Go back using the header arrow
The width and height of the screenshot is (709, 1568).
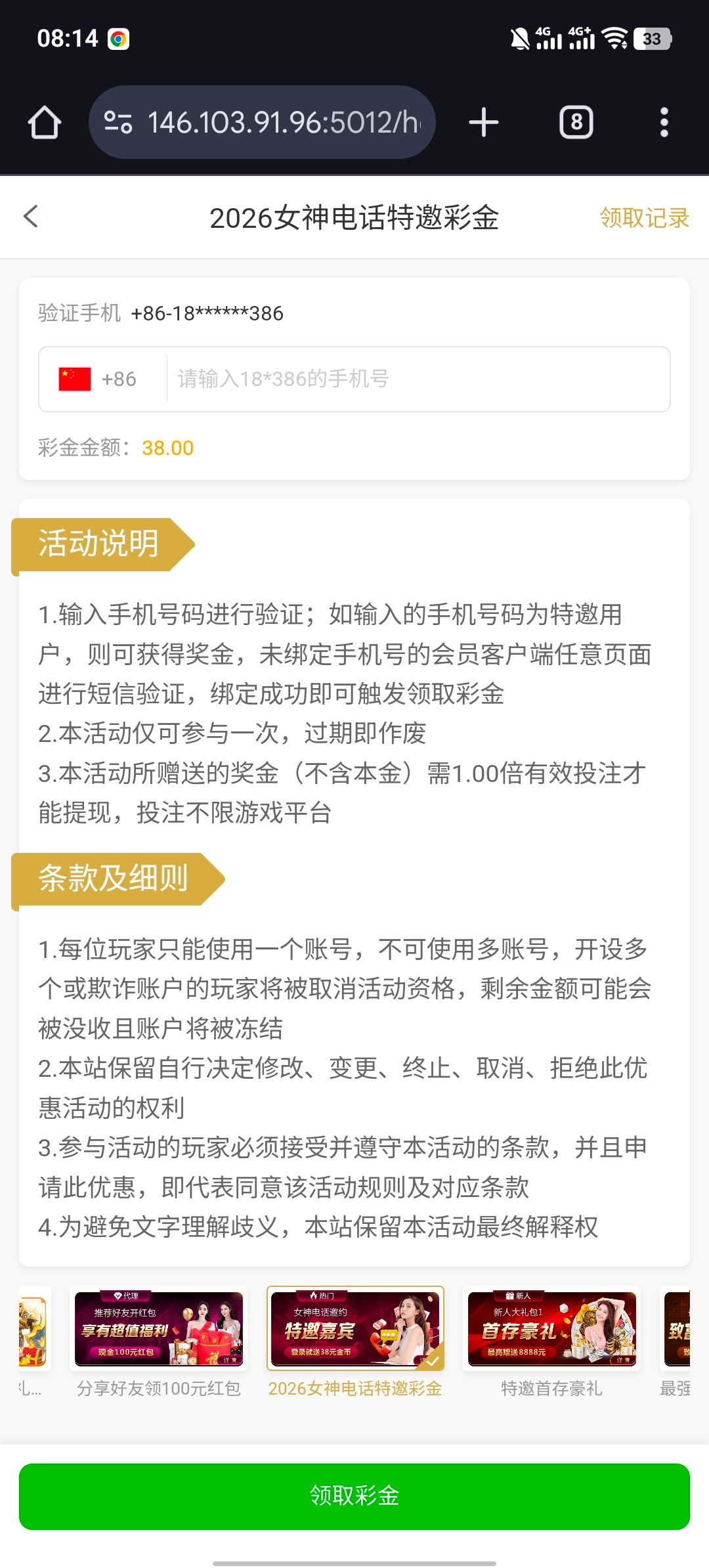(x=31, y=217)
